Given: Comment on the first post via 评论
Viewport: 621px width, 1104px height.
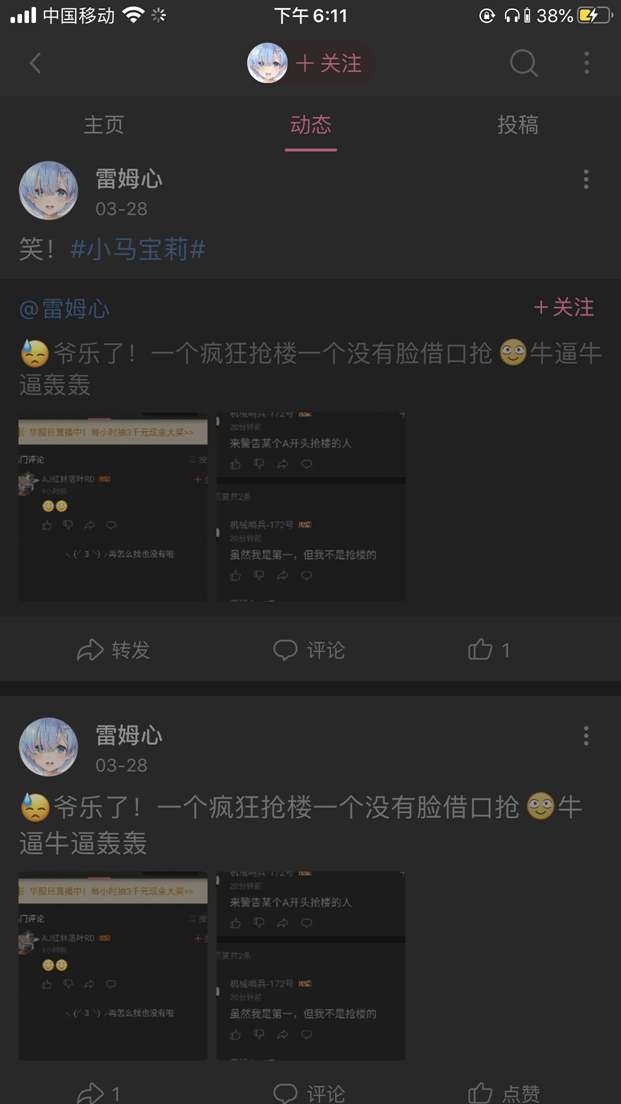Looking at the screenshot, I should [x=310, y=650].
